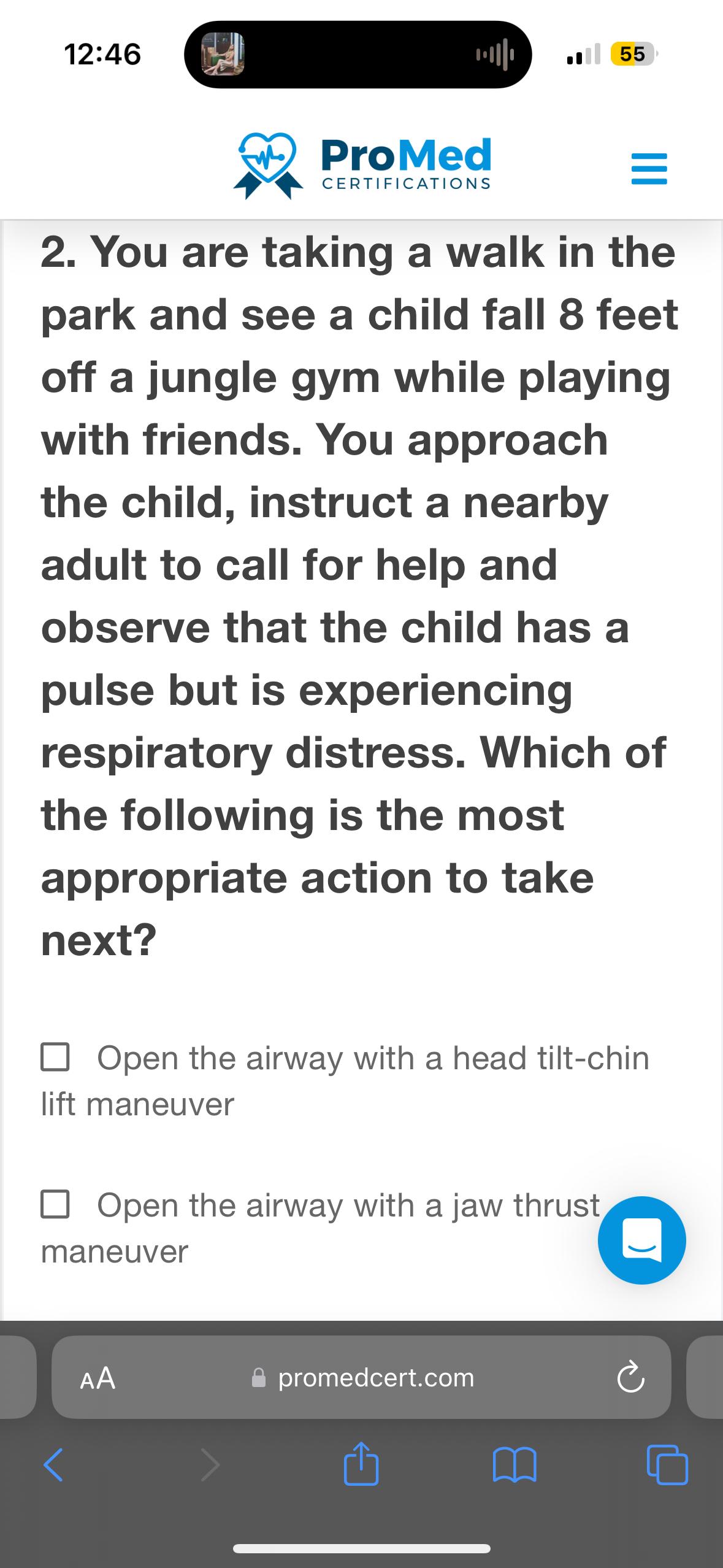Tap the promedcert.com address bar

click(375, 1378)
